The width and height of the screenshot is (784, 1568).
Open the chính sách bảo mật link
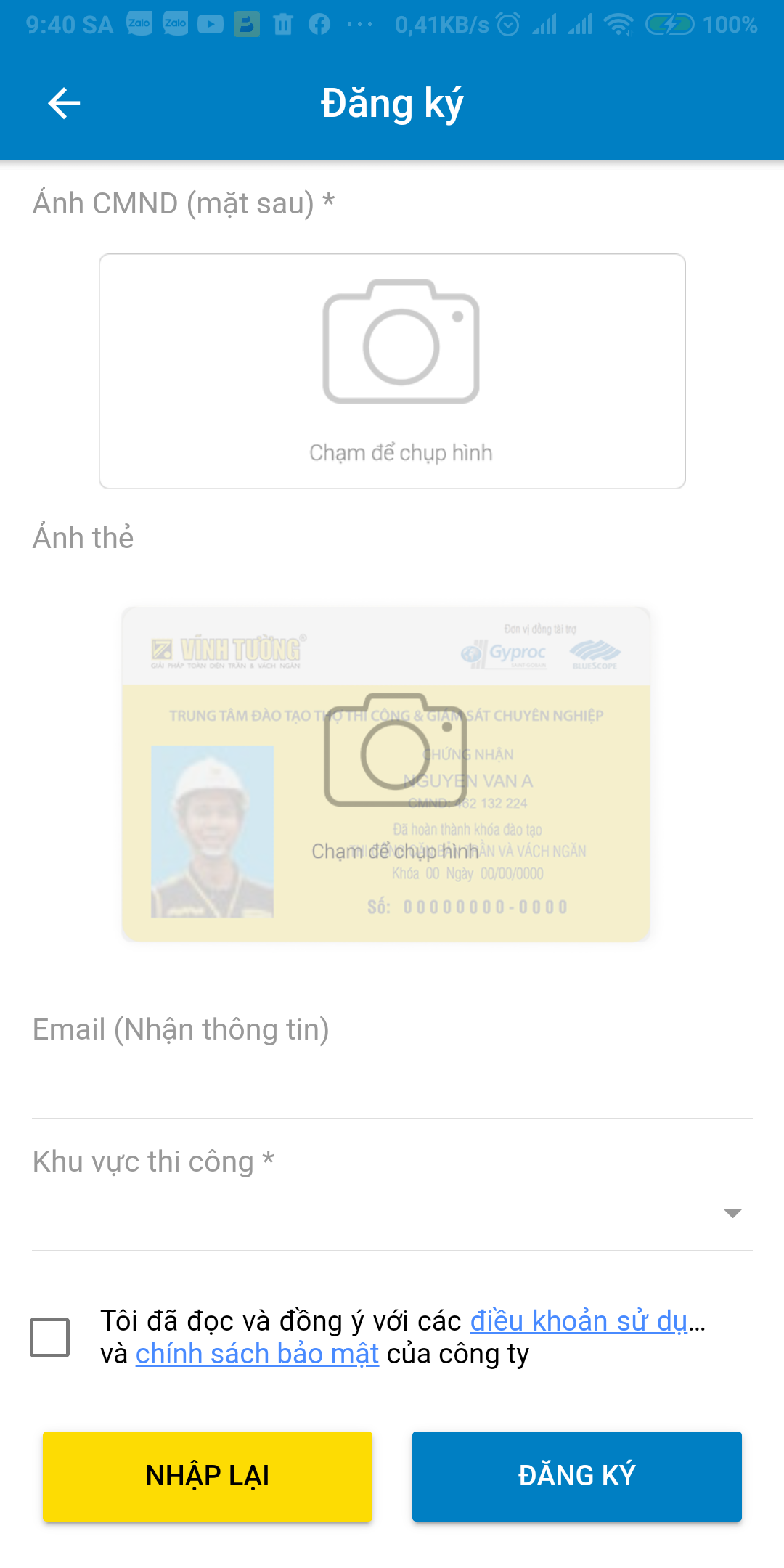tap(257, 1354)
